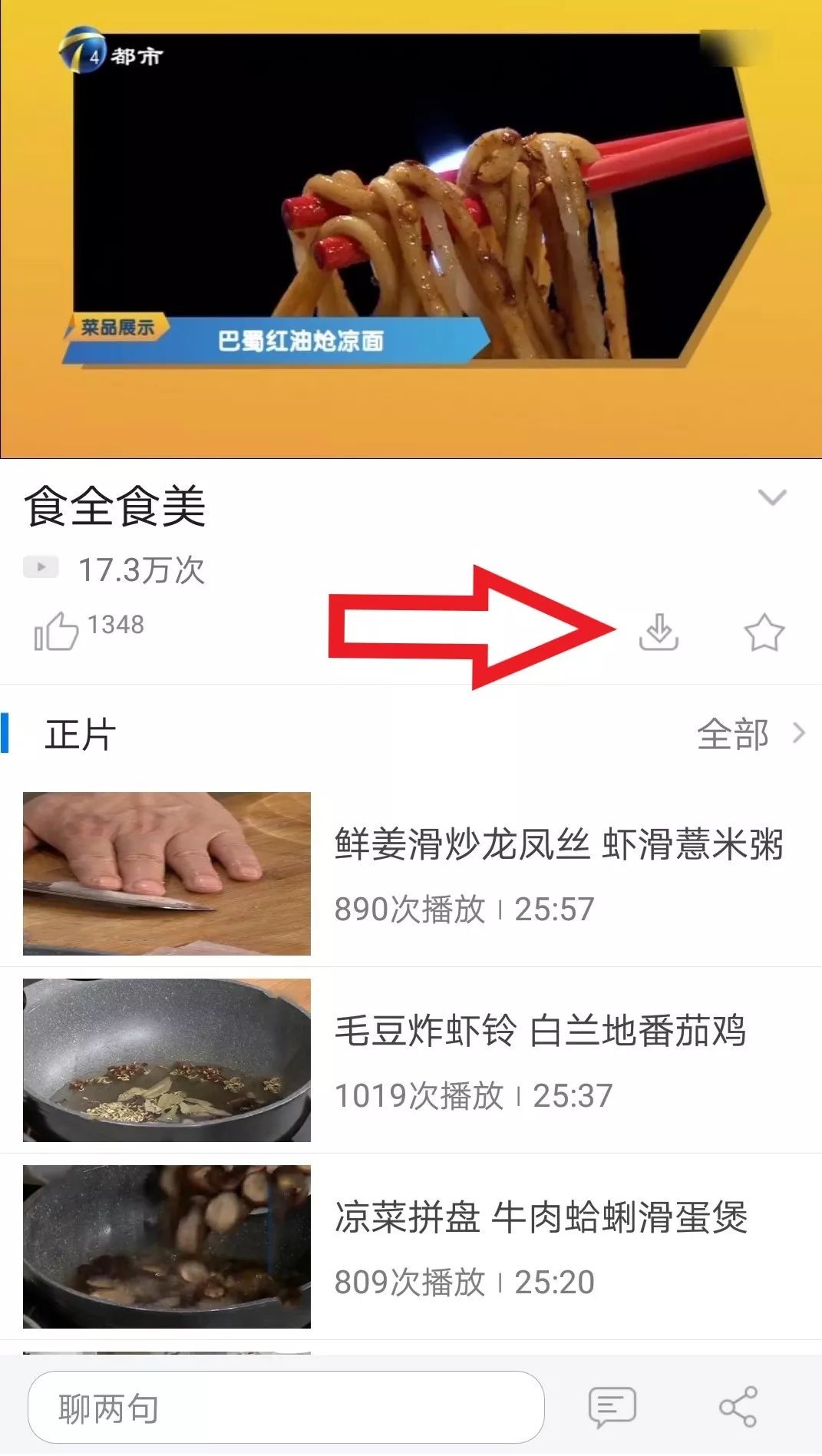Play episode 毛豆炸虾铃 白兰地番茄鸡

(411, 1060)
